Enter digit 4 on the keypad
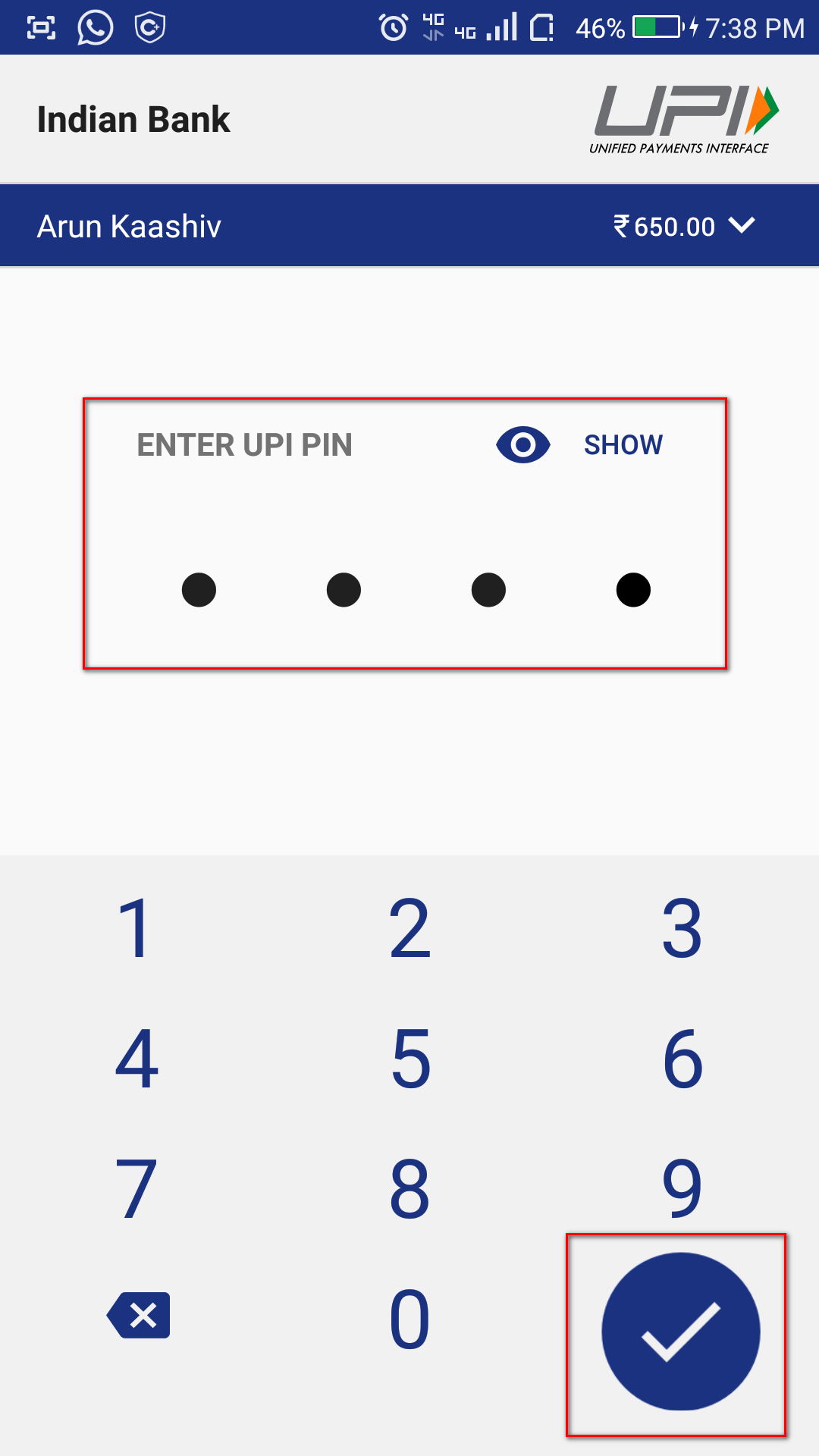 coord(136,1059)
